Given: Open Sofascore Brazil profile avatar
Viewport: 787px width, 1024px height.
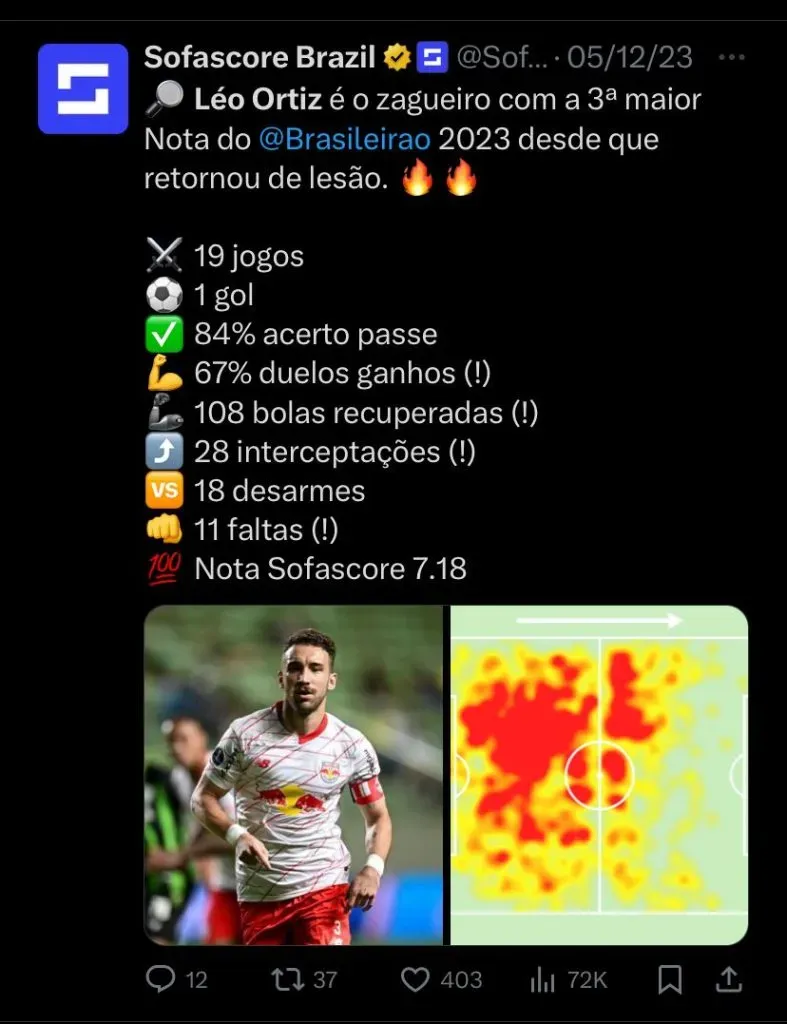Looking at the screenshot, I should tap(83, 89).
